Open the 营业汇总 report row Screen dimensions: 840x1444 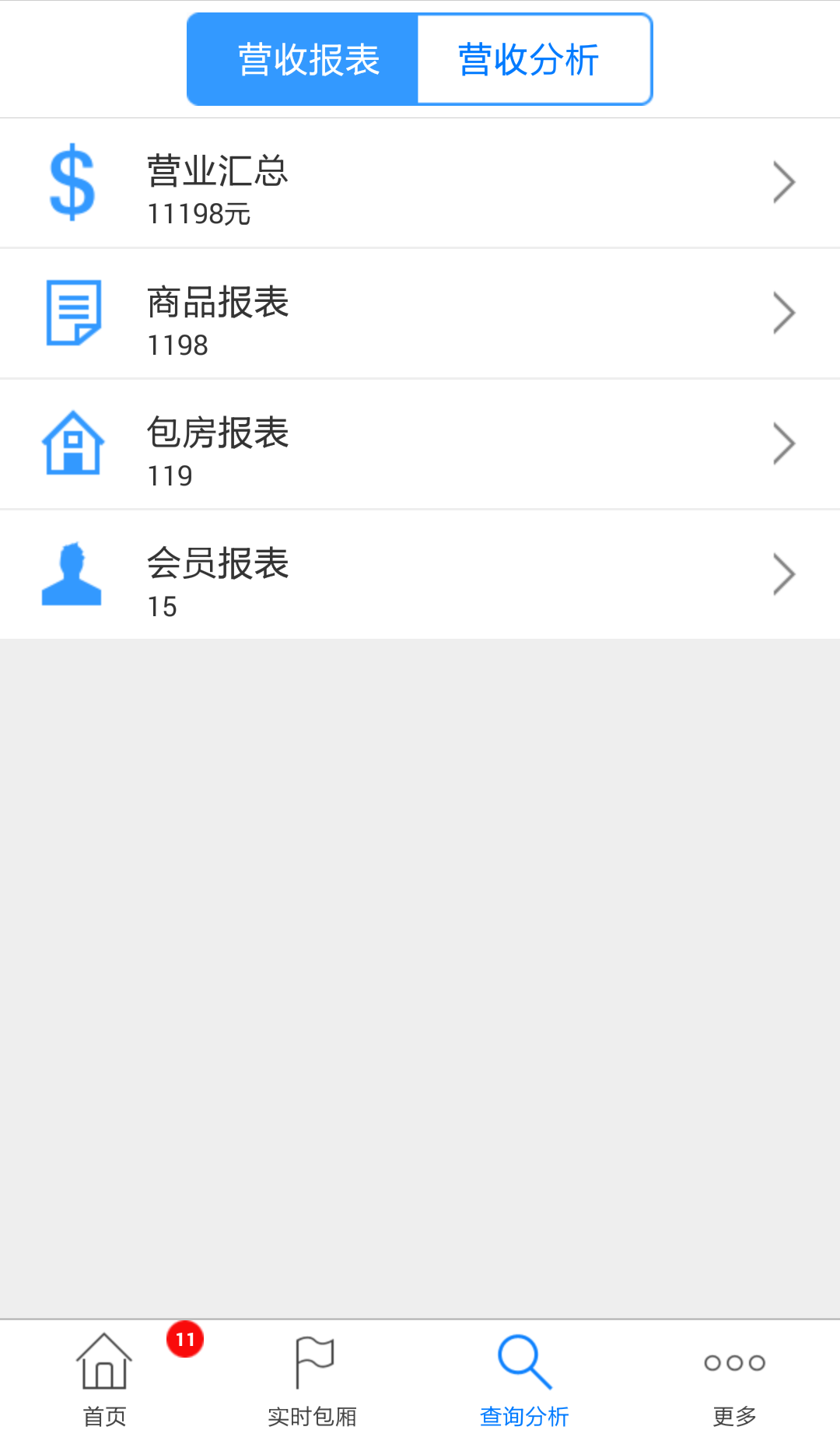420,181
